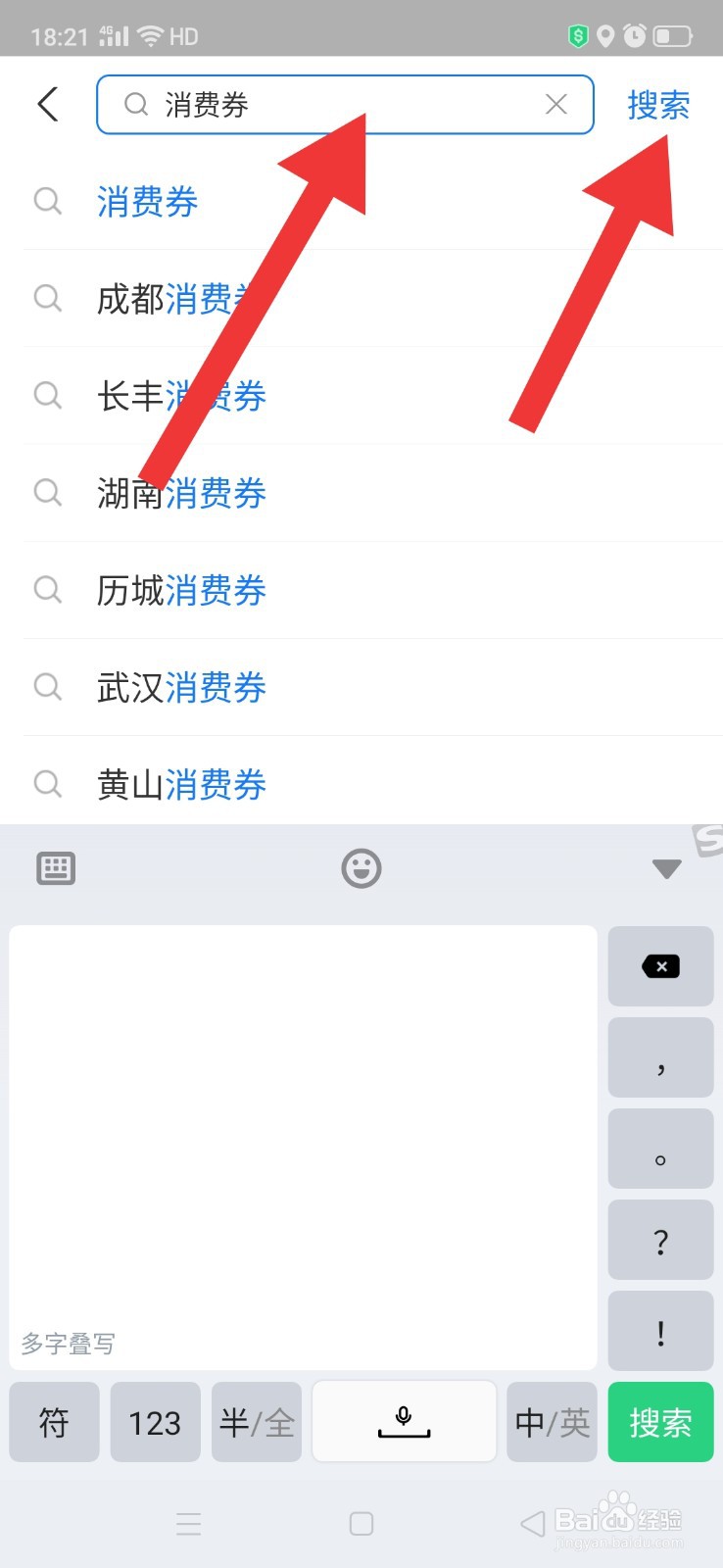723x1568 pixels.
Task: Open the emoji panel on the keyboard
Action: 361,868
